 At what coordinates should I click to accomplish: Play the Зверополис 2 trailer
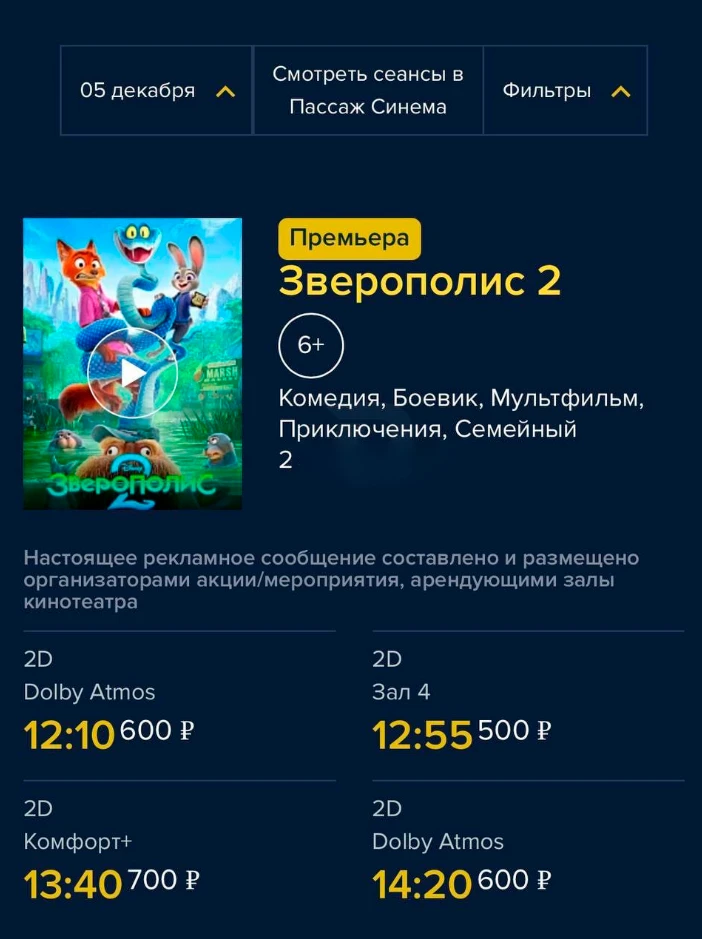tap(132, 373)
